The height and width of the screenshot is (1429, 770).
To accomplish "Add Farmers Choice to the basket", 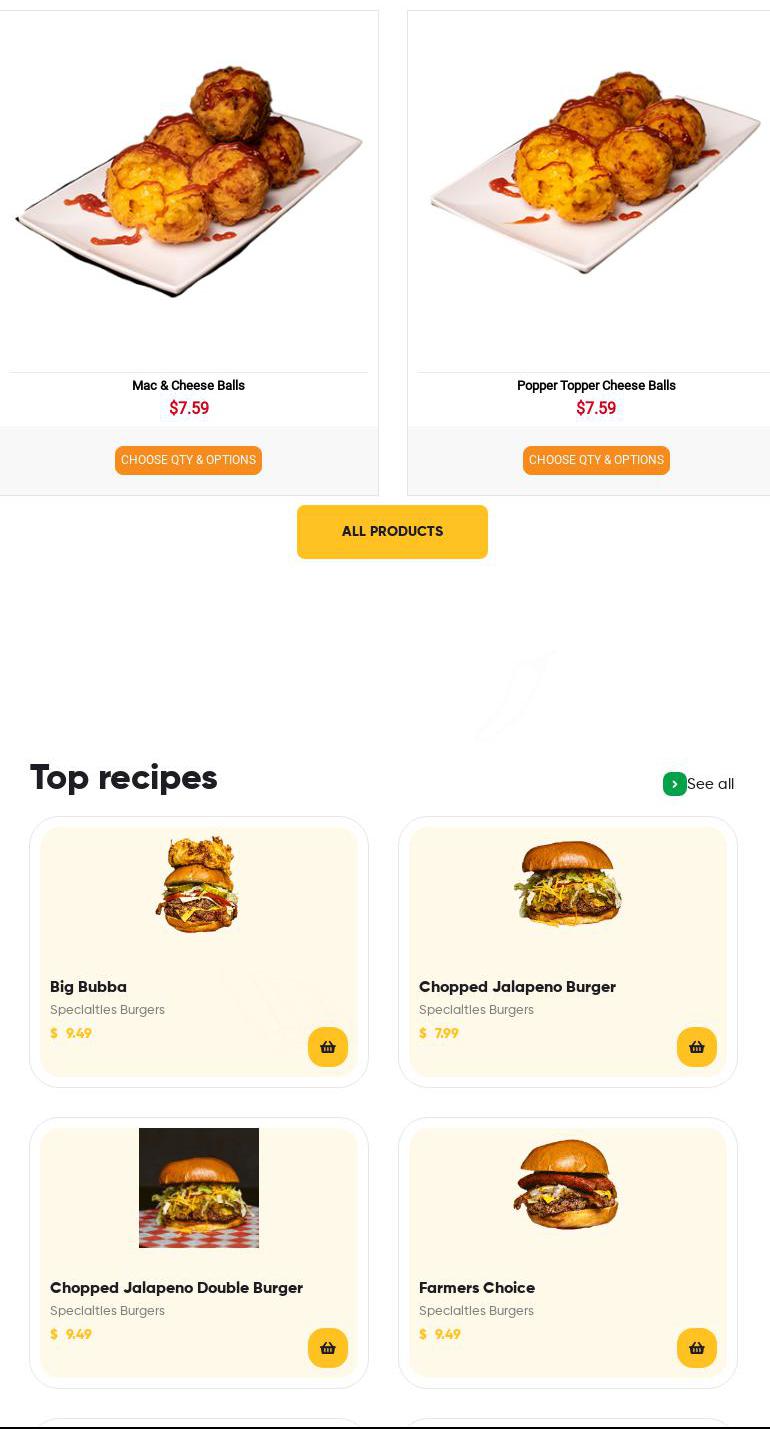I will tap(696, 1348).
